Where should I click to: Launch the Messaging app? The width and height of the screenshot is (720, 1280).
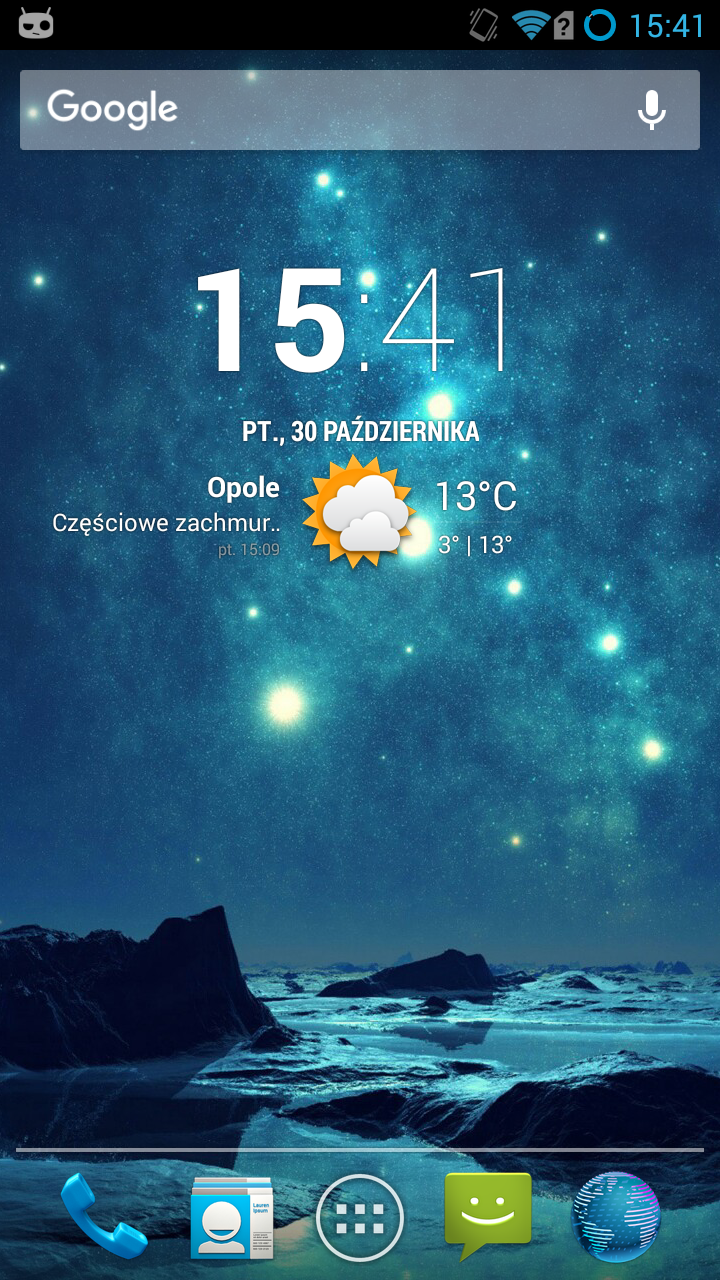488,1216
